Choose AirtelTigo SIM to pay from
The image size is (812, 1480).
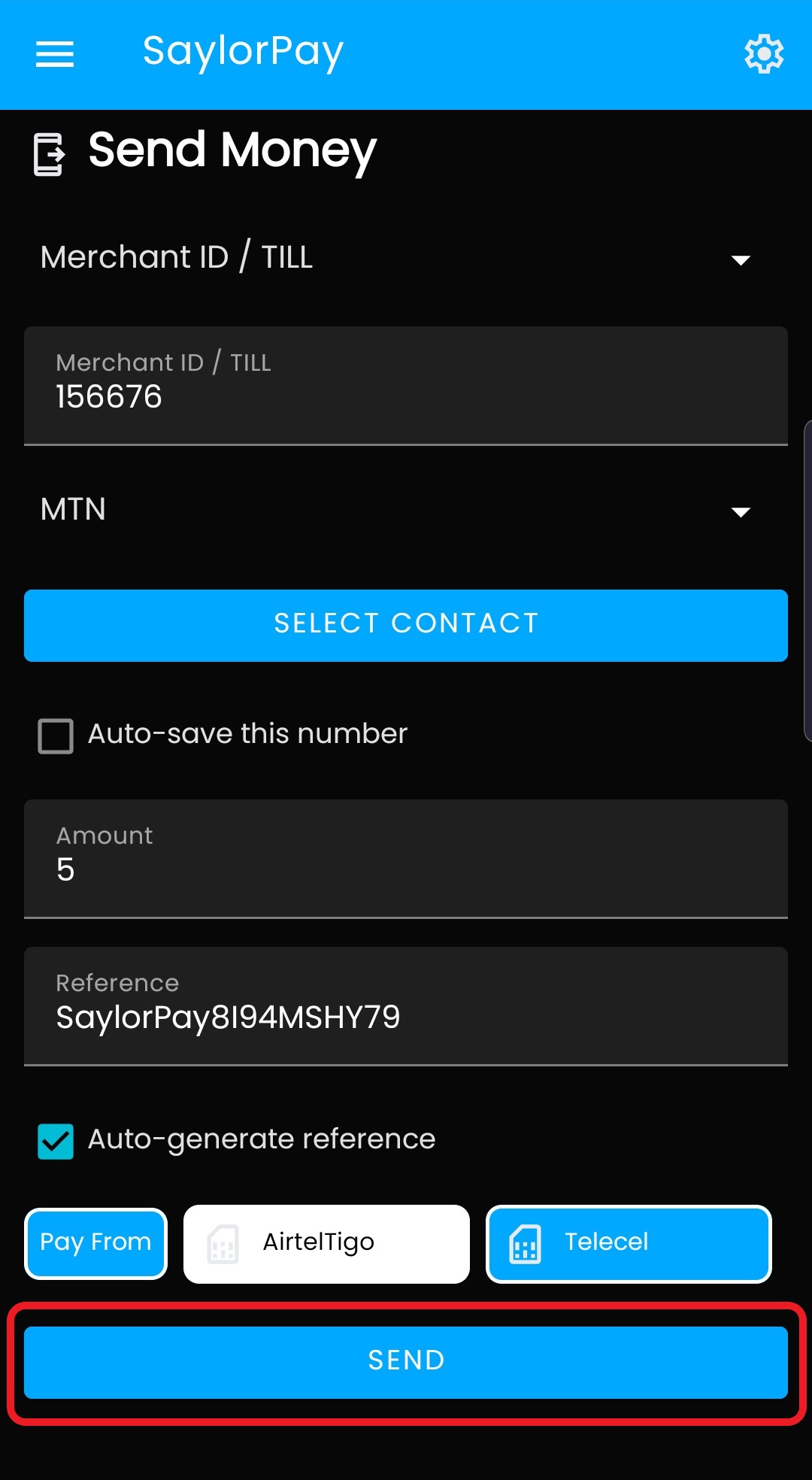[326, 1244]
